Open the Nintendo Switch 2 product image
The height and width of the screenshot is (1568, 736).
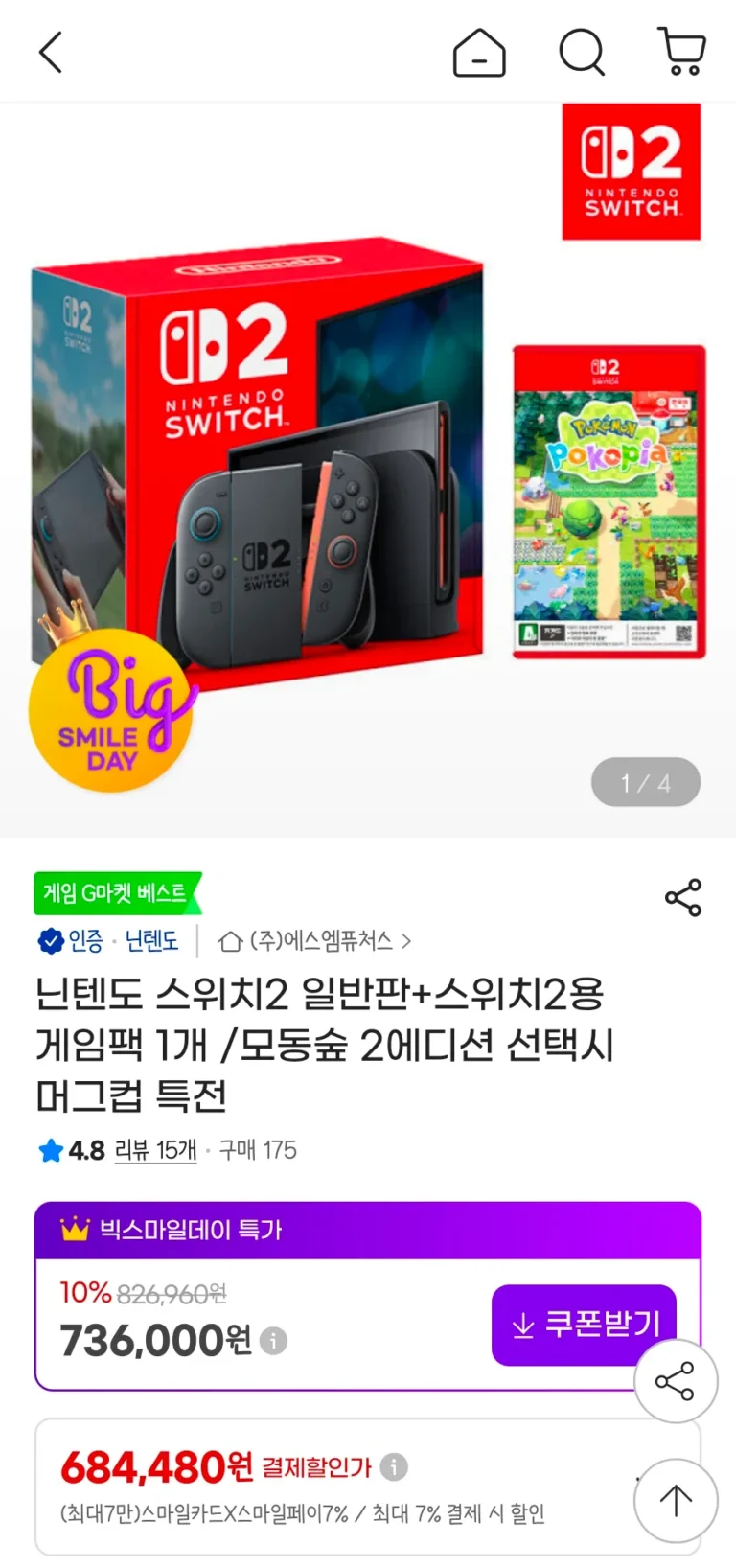(x=368, y=470)
